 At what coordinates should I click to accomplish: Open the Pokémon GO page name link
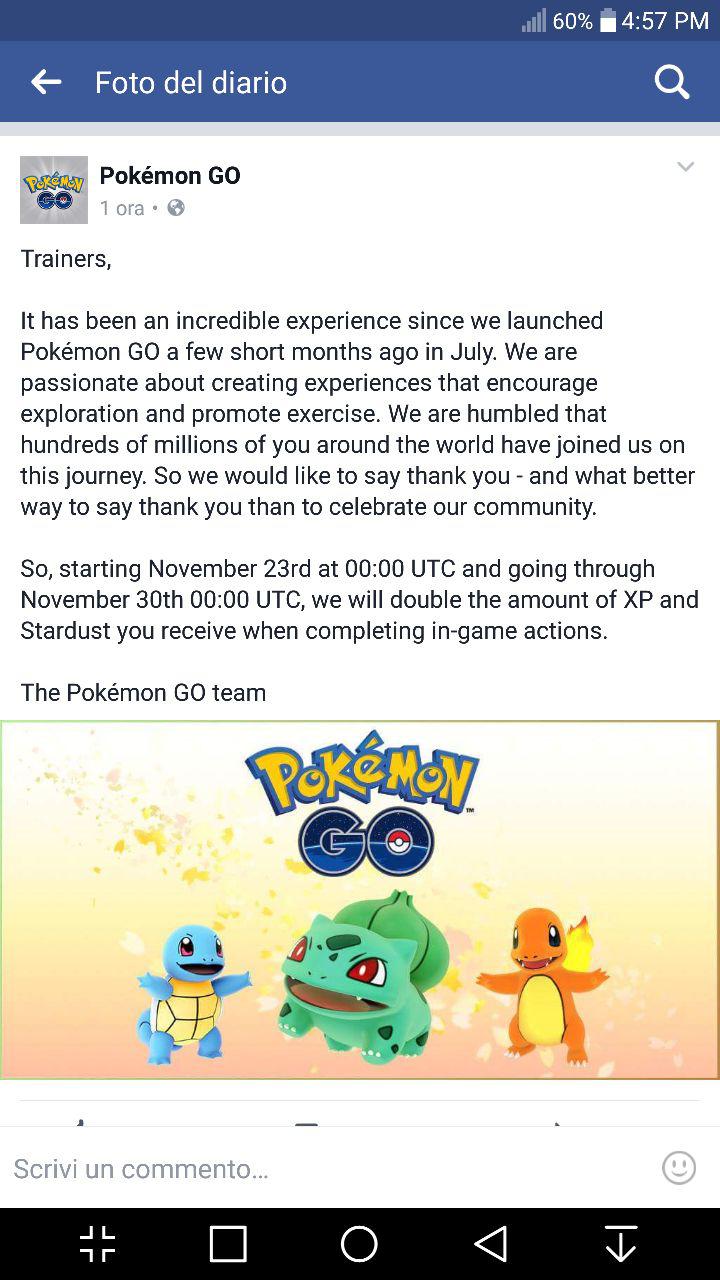point(170,176)
